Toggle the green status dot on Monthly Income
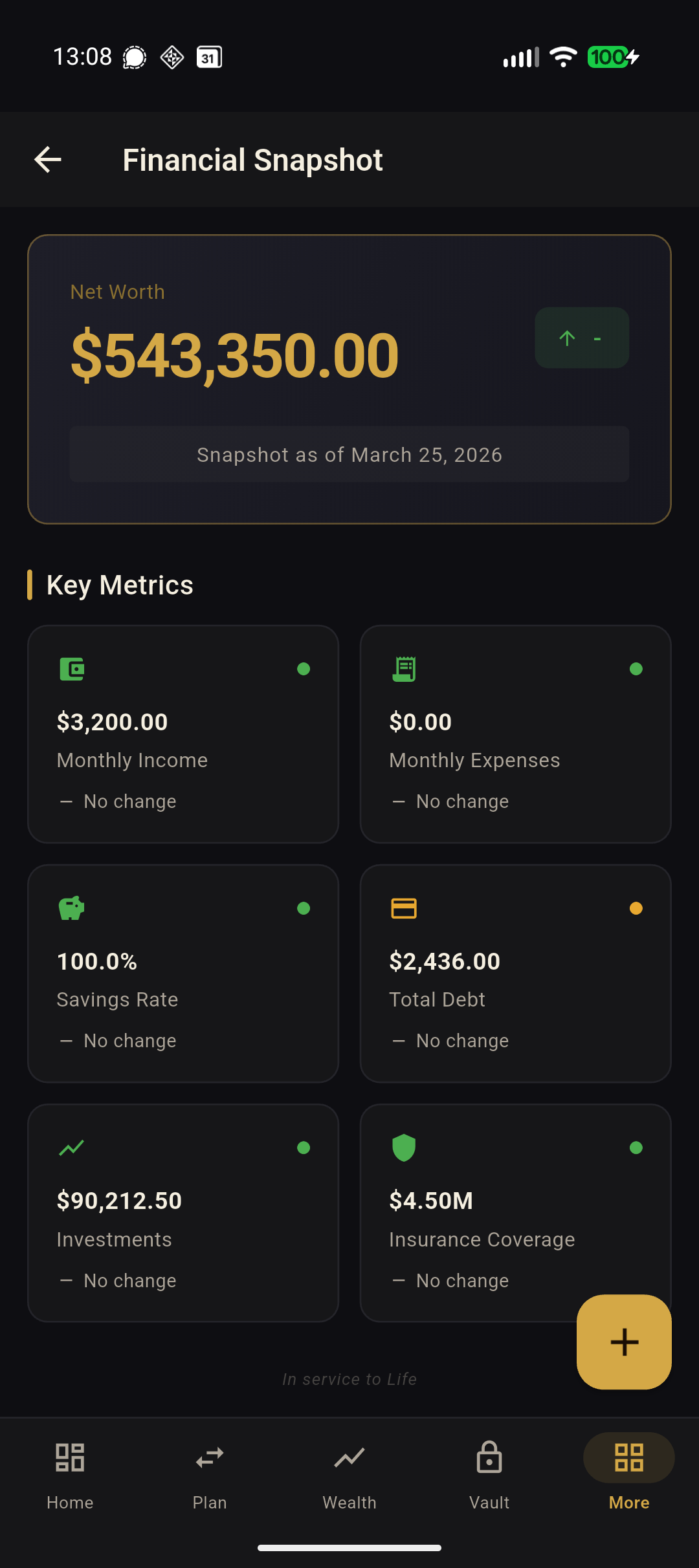This screenshot has width=699, height=1568. tap(304, 669)
